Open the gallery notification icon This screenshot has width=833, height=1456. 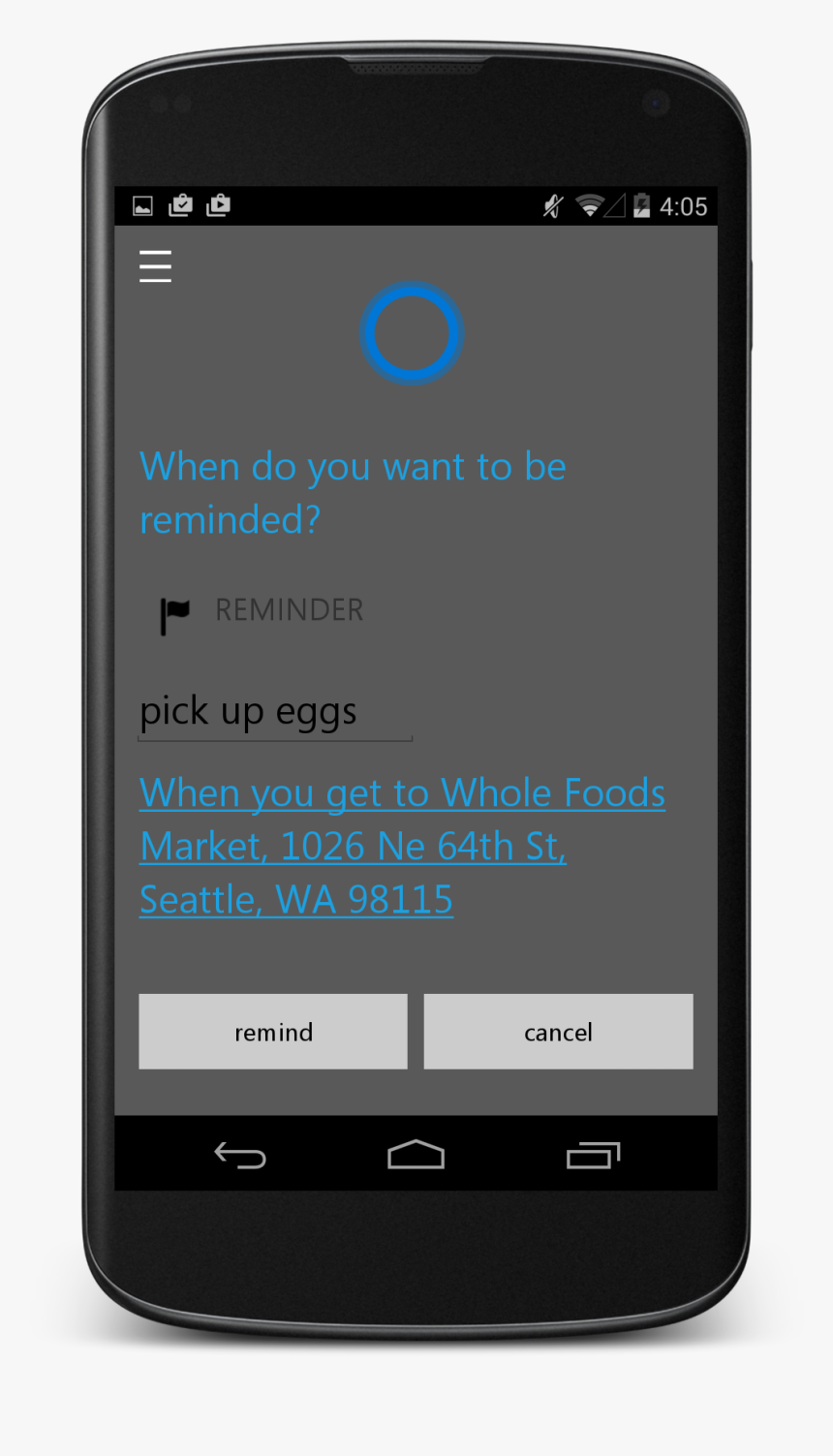(141, 205)
